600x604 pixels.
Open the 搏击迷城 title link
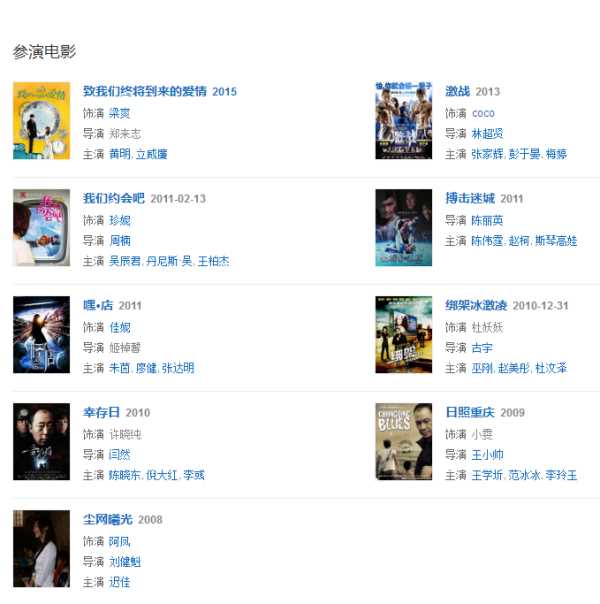pyautogui.click(x=470, y=199)
